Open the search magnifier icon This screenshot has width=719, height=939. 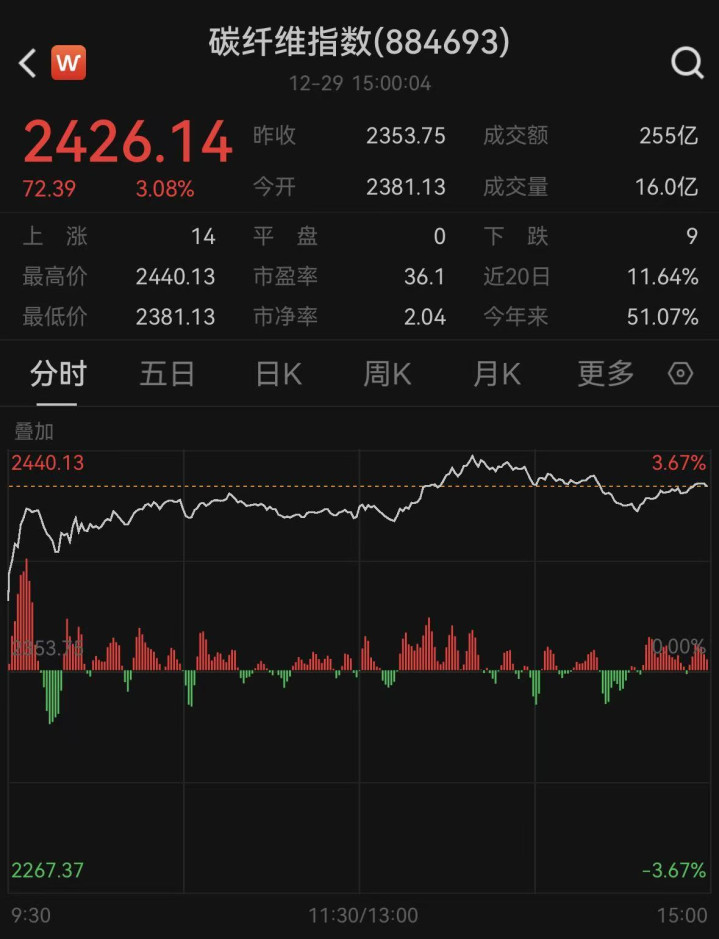(687, 64)
